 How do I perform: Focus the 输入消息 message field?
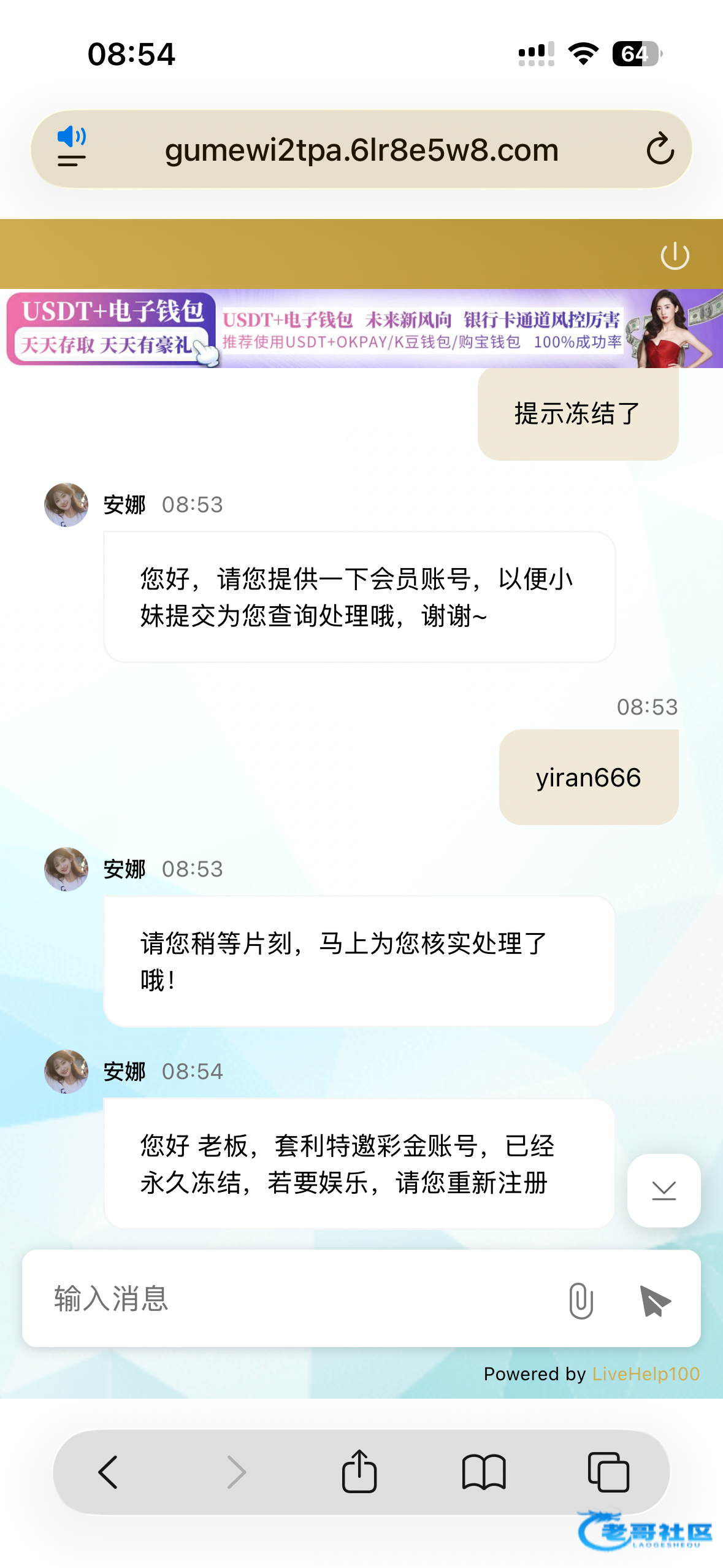(x=294, y=1299)
